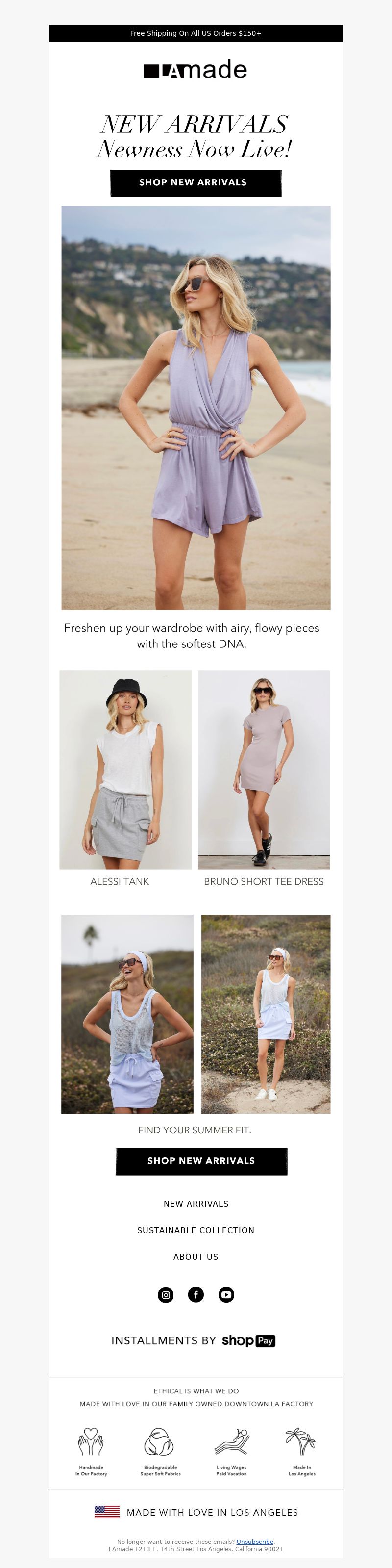Open the Shop Pay installments banner

click(x=194, y=1340)
